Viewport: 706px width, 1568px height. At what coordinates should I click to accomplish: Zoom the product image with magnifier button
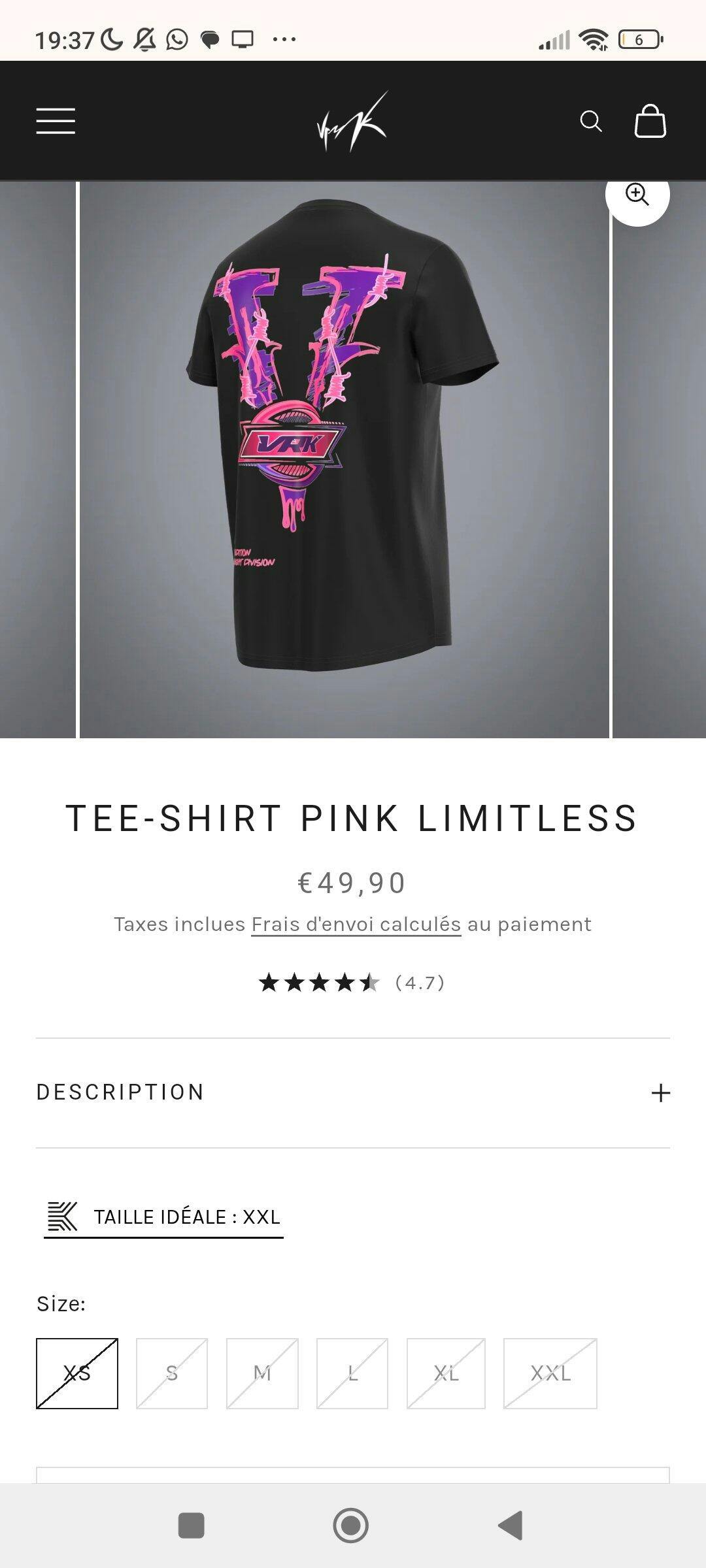point(637,195)
